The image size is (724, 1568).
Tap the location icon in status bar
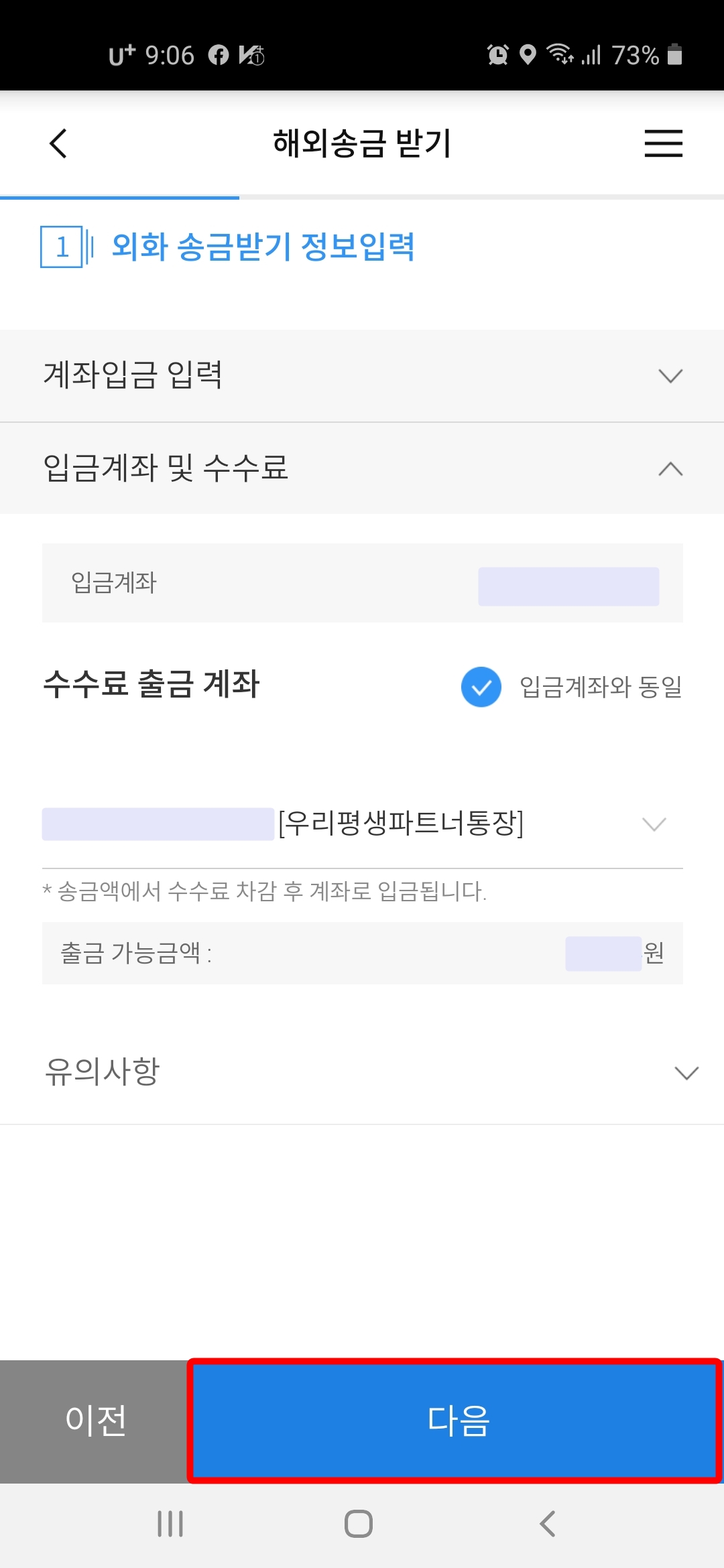pos(529,56)
